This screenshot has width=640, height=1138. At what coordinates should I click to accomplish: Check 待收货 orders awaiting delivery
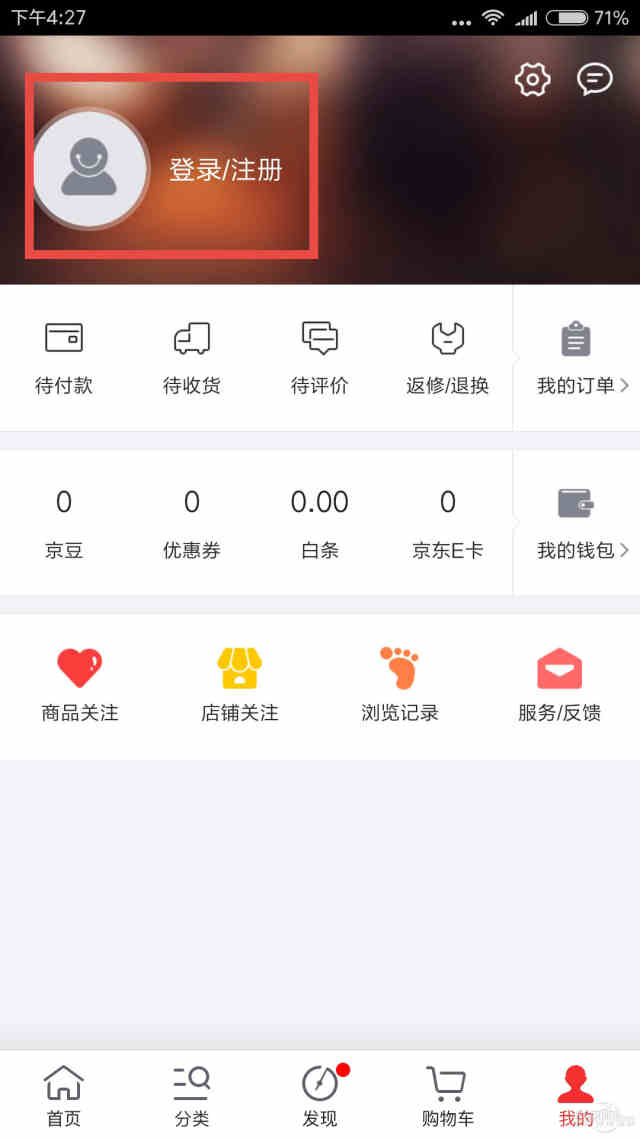tap(192, 357)
